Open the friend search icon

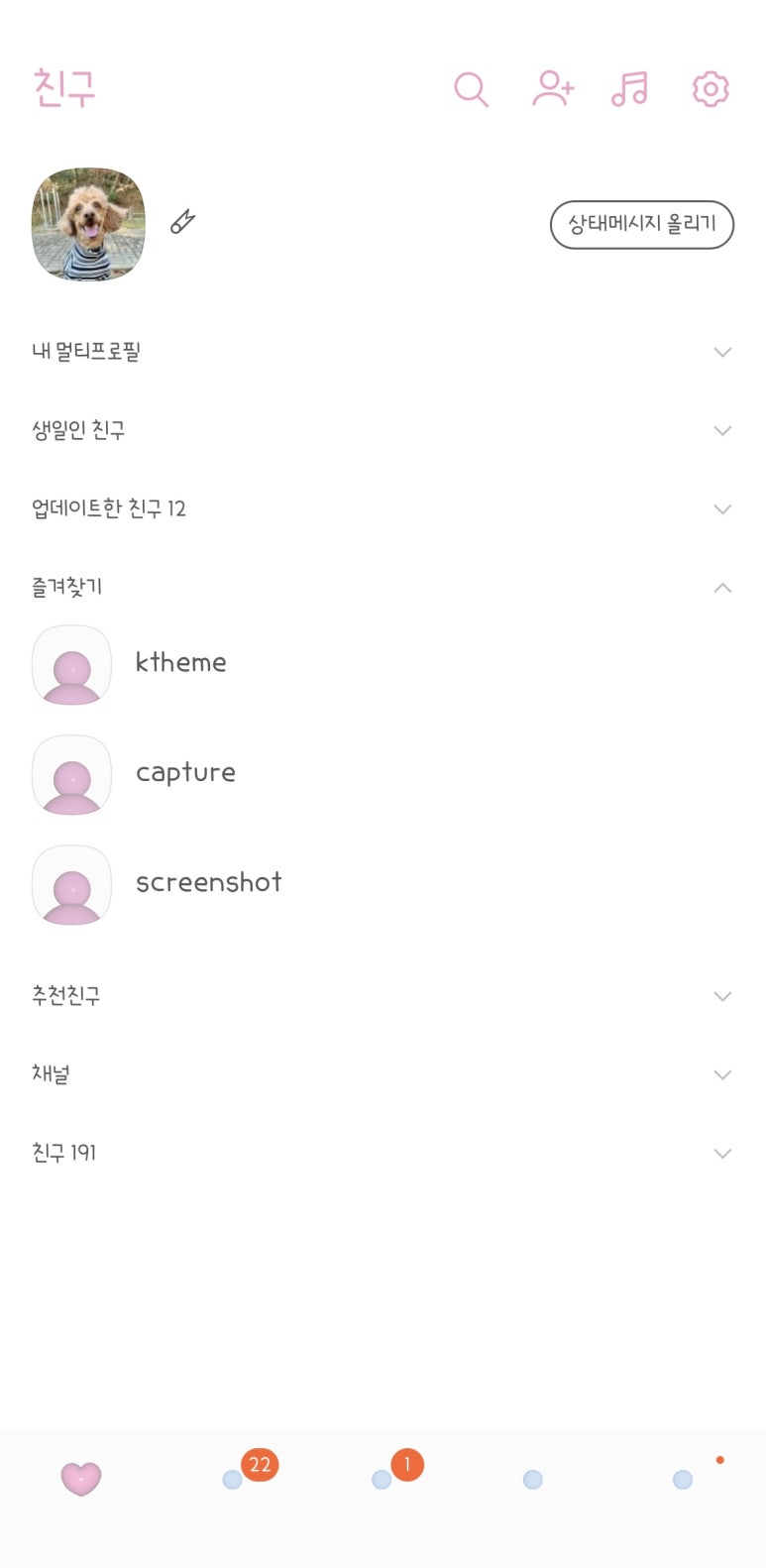pyautogui.click(x=471, y=89)
